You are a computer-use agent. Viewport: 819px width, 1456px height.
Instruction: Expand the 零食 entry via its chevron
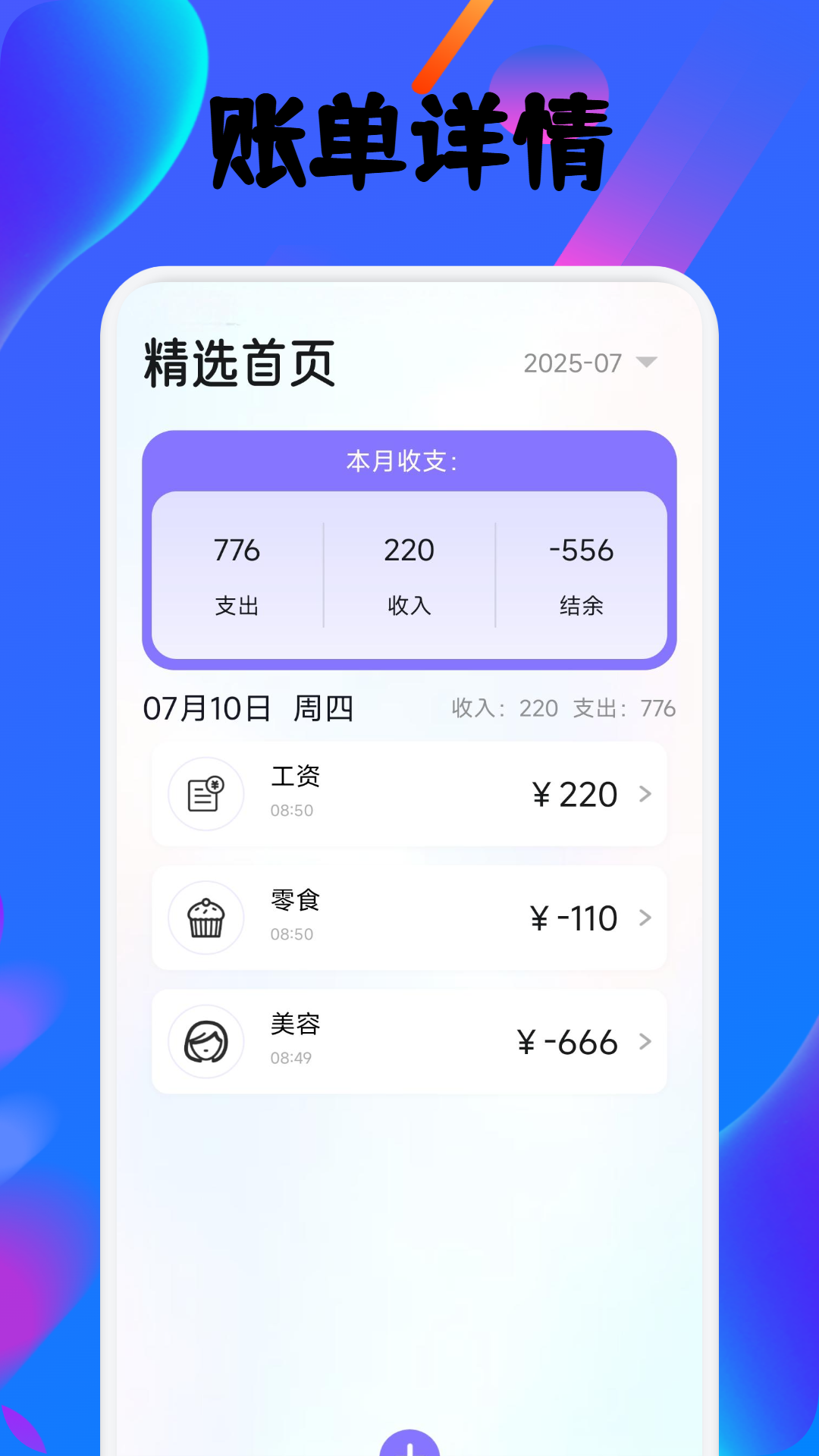(x=646, y=918)
